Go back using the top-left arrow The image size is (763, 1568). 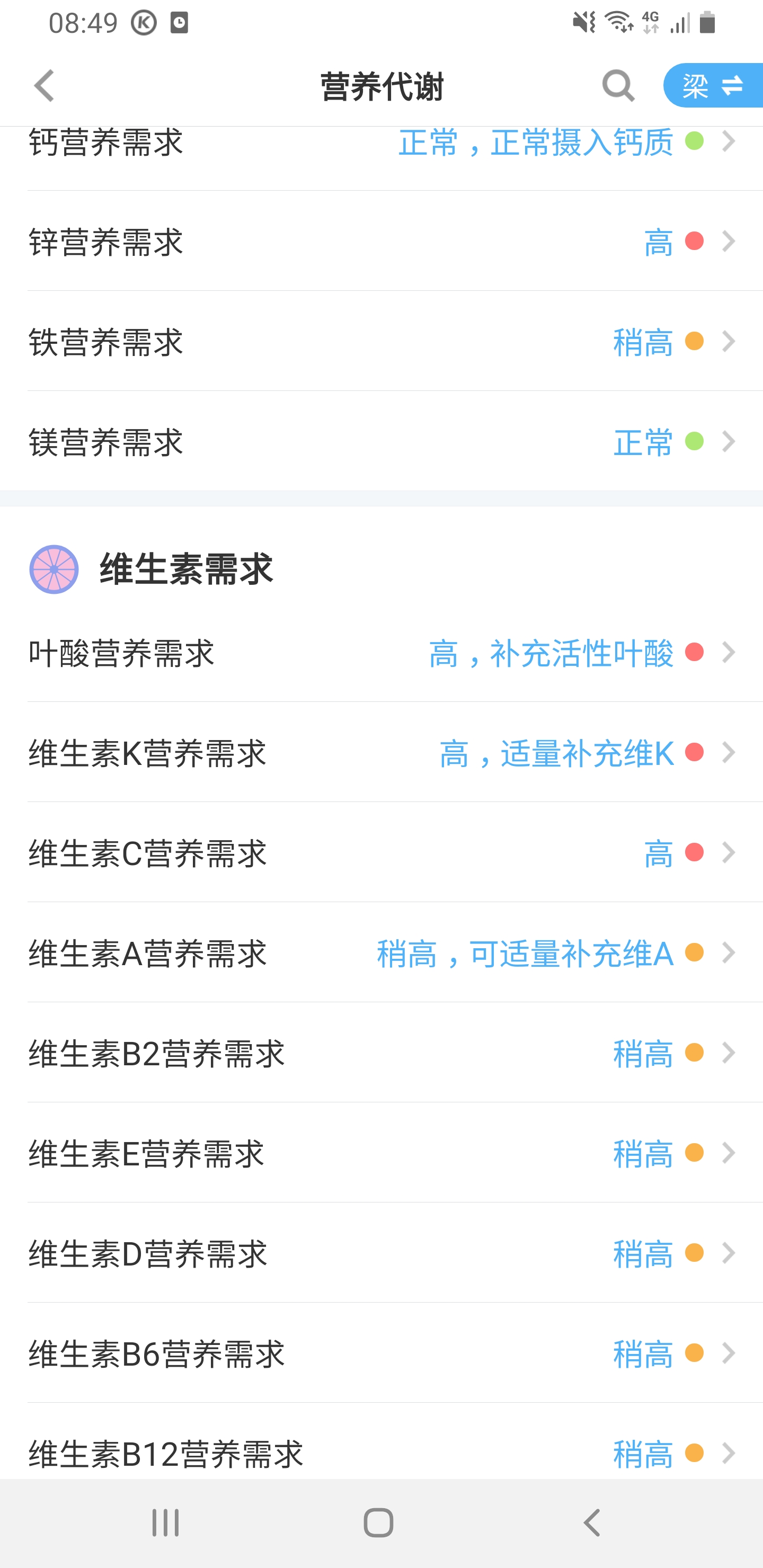click(x=44, y=86)
